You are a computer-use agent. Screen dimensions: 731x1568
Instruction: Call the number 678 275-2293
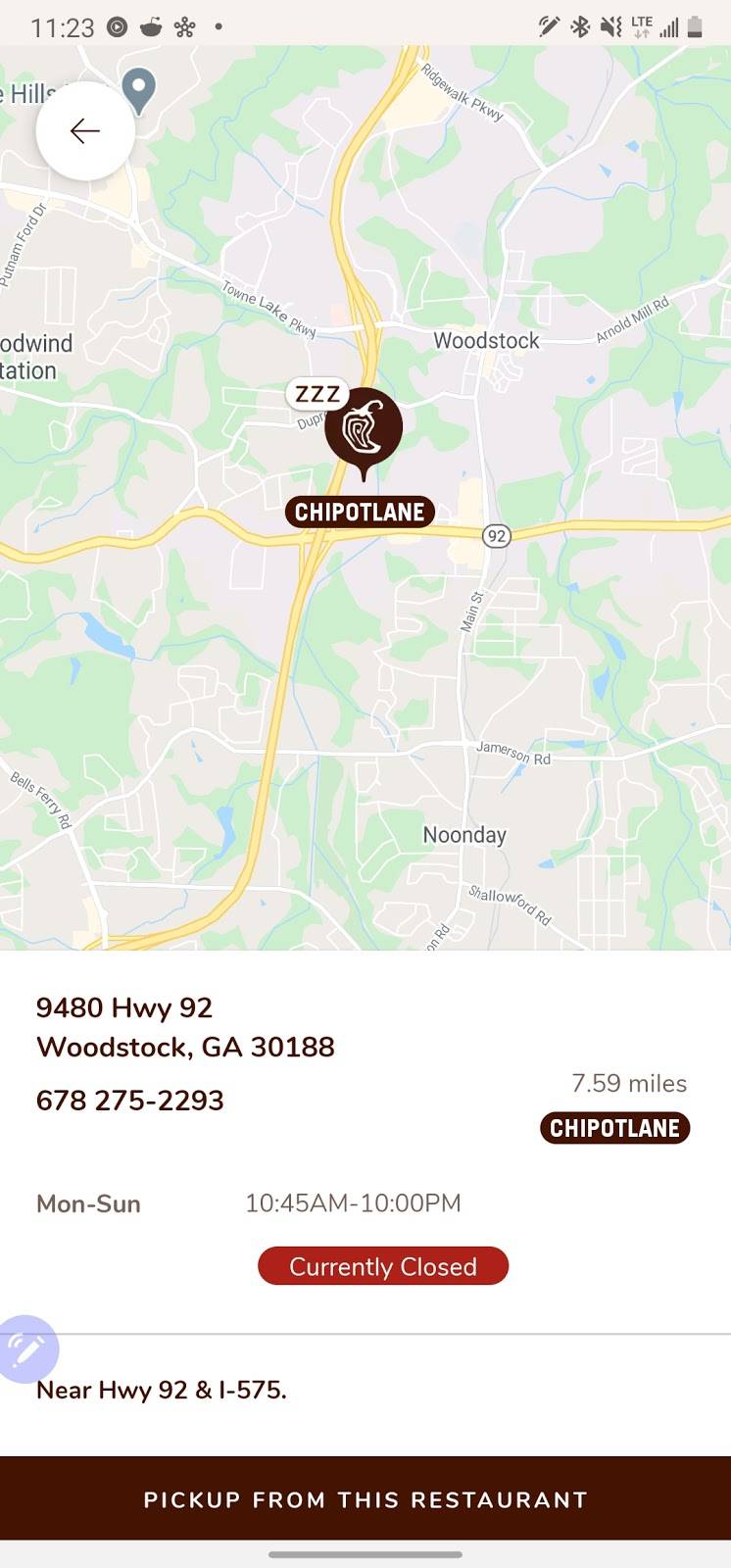[x=129, y=1100]
